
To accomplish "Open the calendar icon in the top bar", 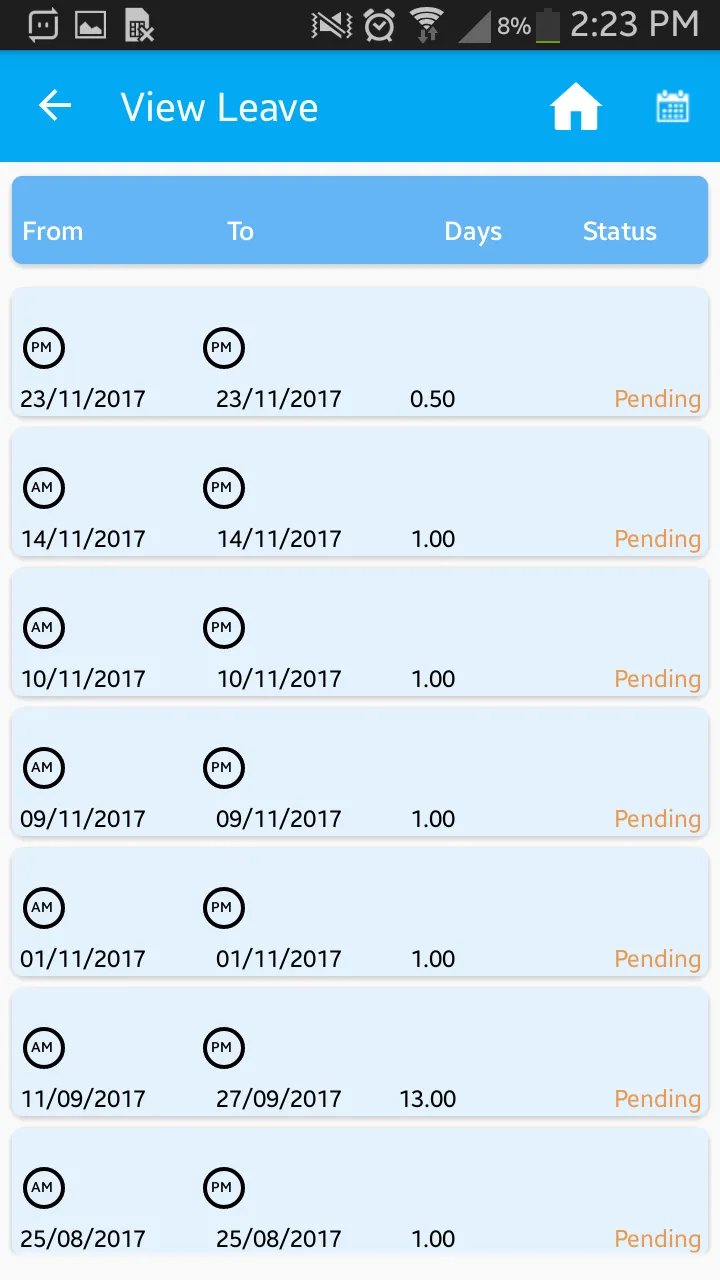I will tap(672, 106).
